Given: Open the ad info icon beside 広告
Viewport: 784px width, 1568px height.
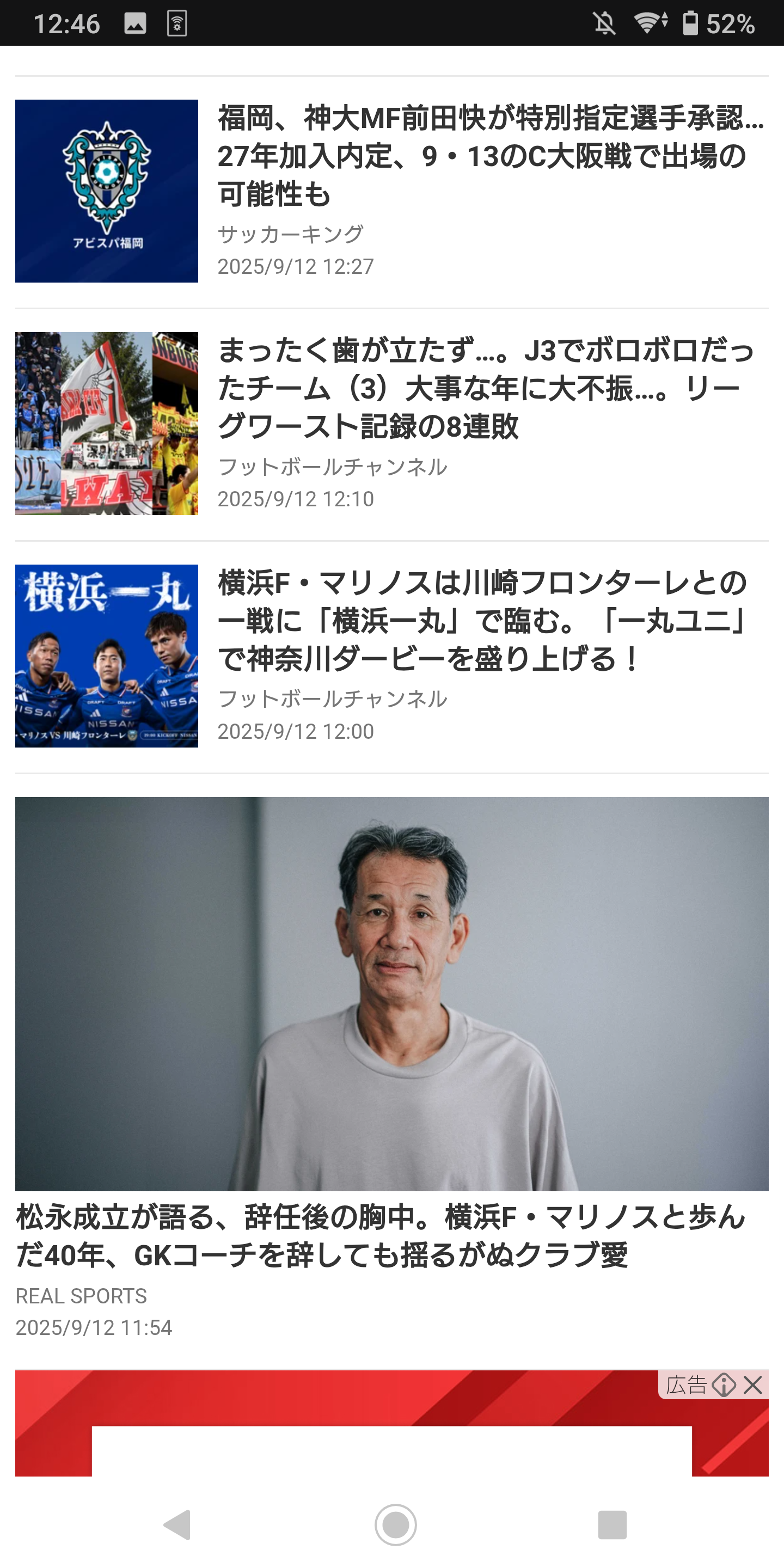Looking at the screenshot, I should [x=724, y=1385].
